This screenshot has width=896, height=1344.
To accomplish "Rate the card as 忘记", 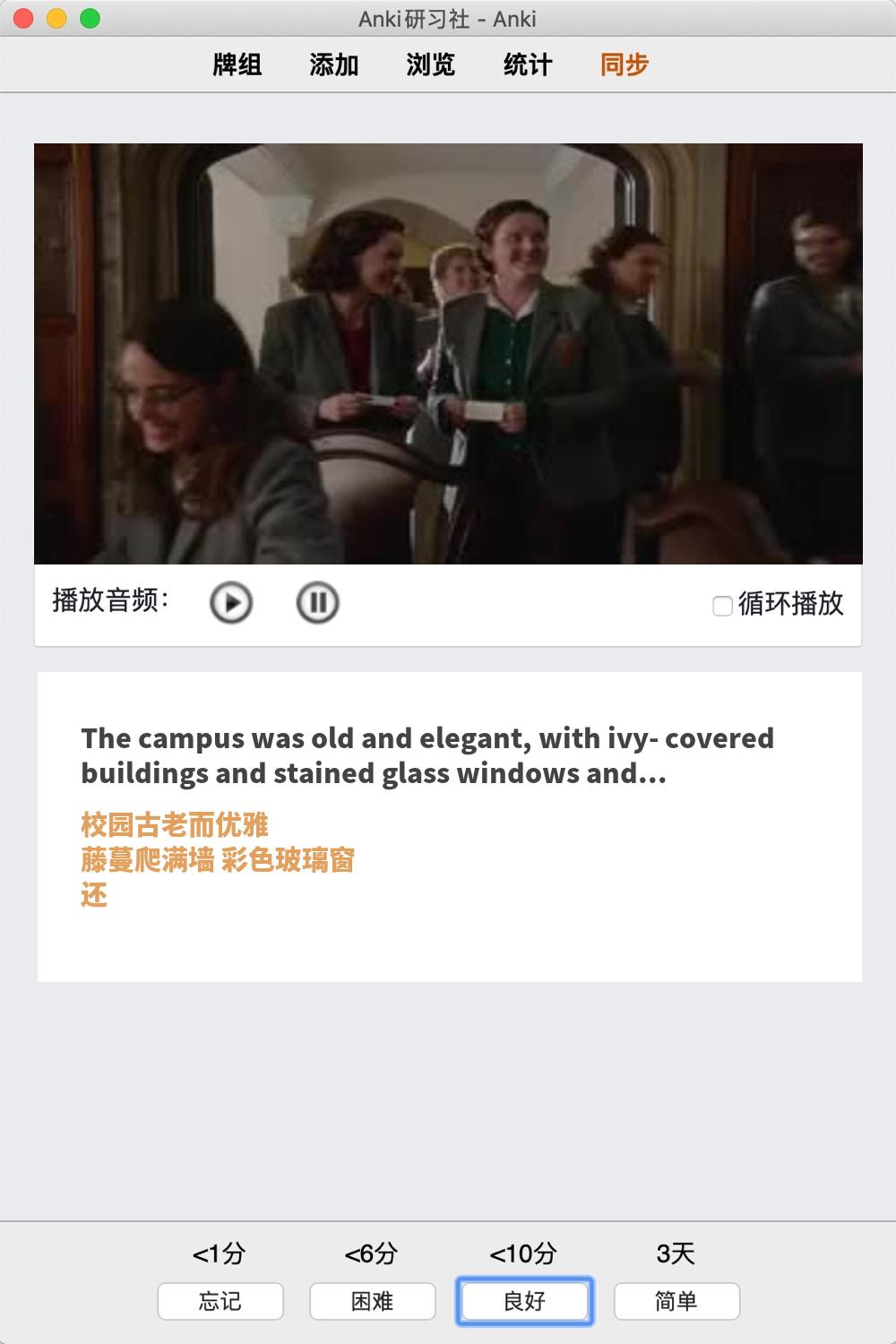I will [220, 1301].
